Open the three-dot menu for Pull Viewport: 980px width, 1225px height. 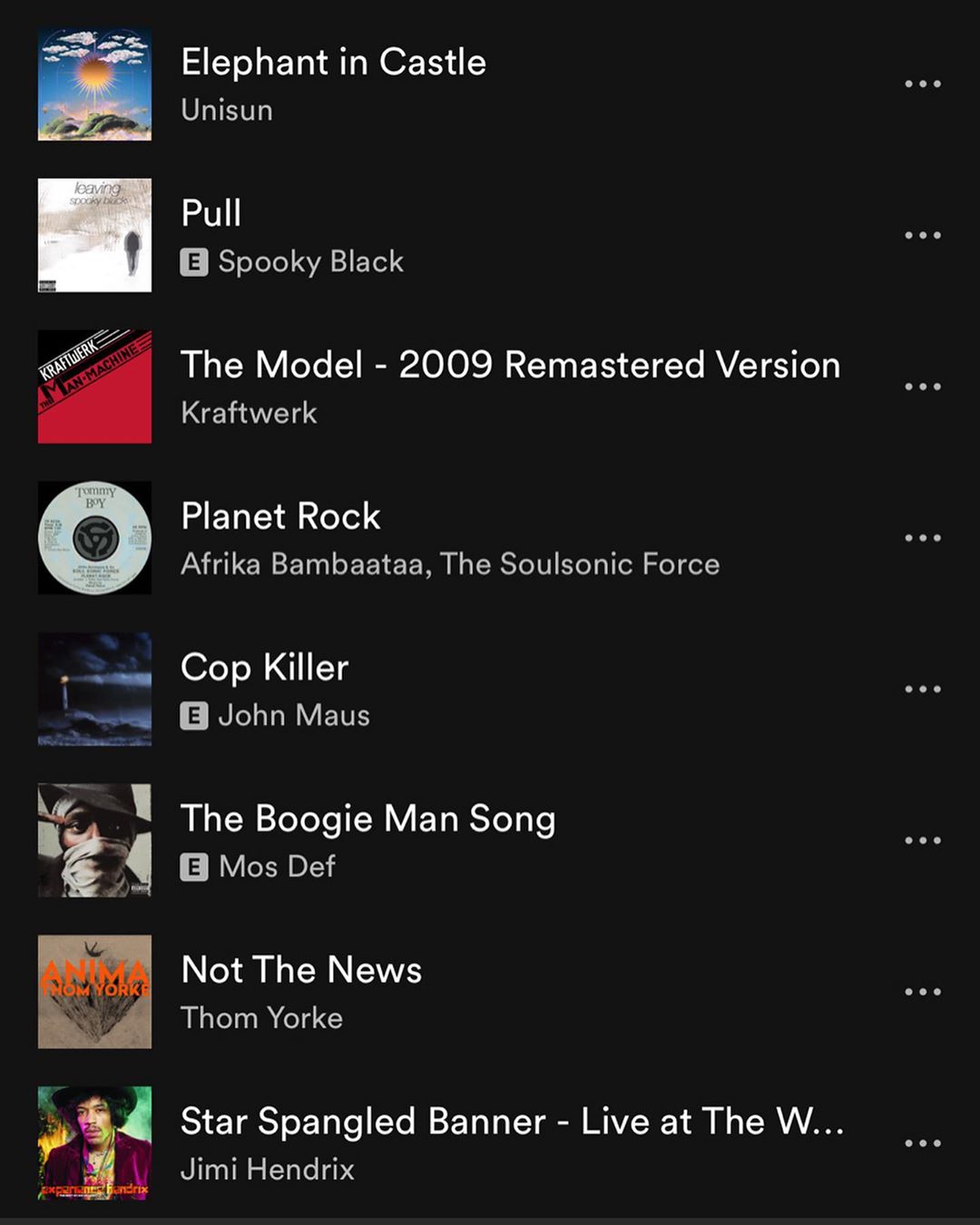point(922,236)
